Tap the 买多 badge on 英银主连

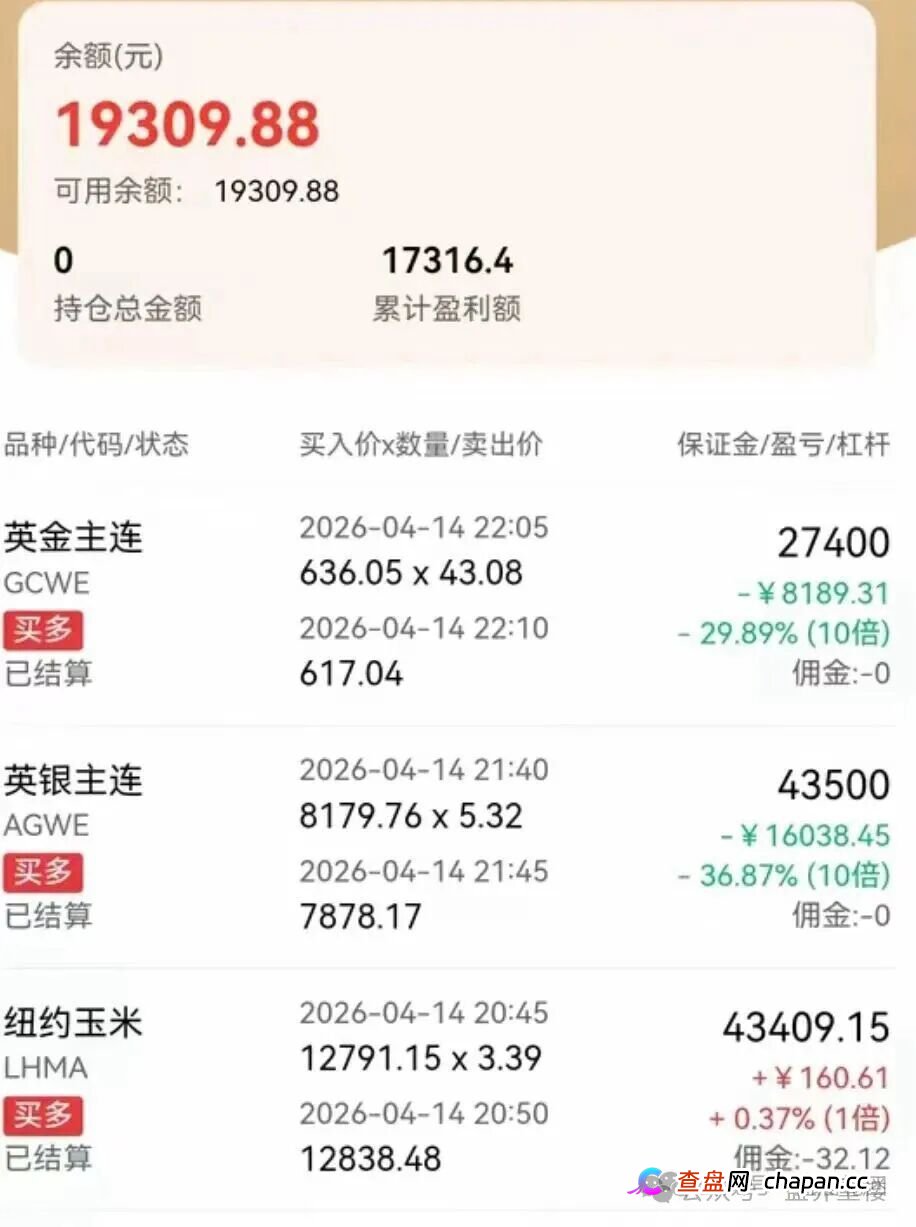coord(43,873)
